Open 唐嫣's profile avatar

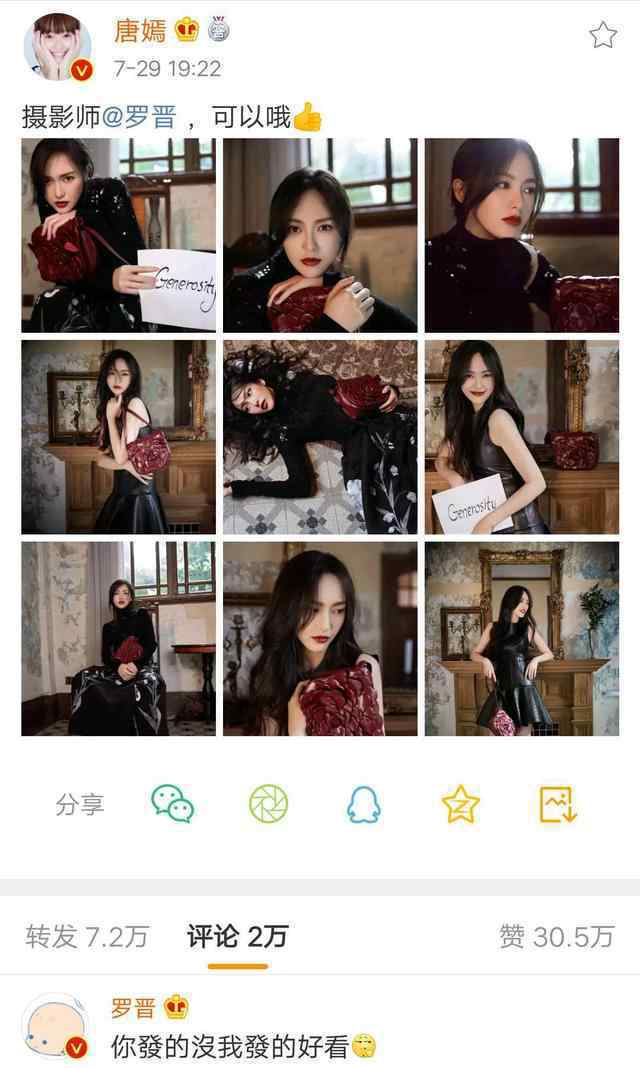(57, 47)
